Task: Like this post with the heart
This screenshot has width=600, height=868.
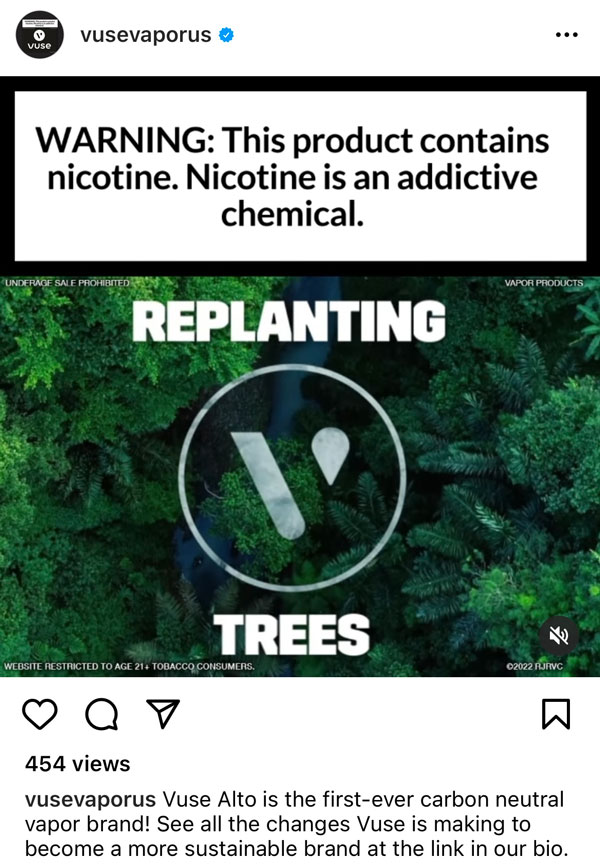Action: pos(40,714)
